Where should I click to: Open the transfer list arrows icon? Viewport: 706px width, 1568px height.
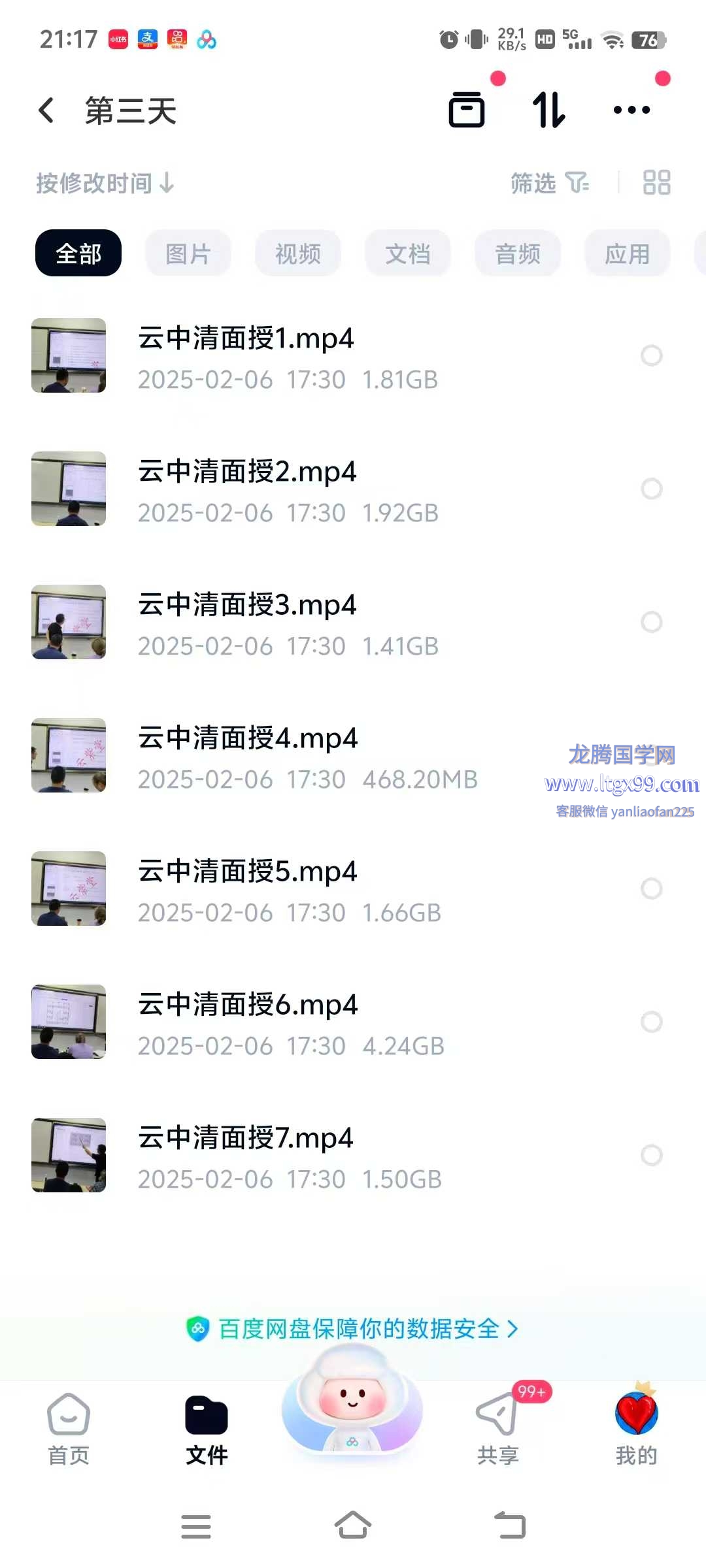(x=548, y=110)
